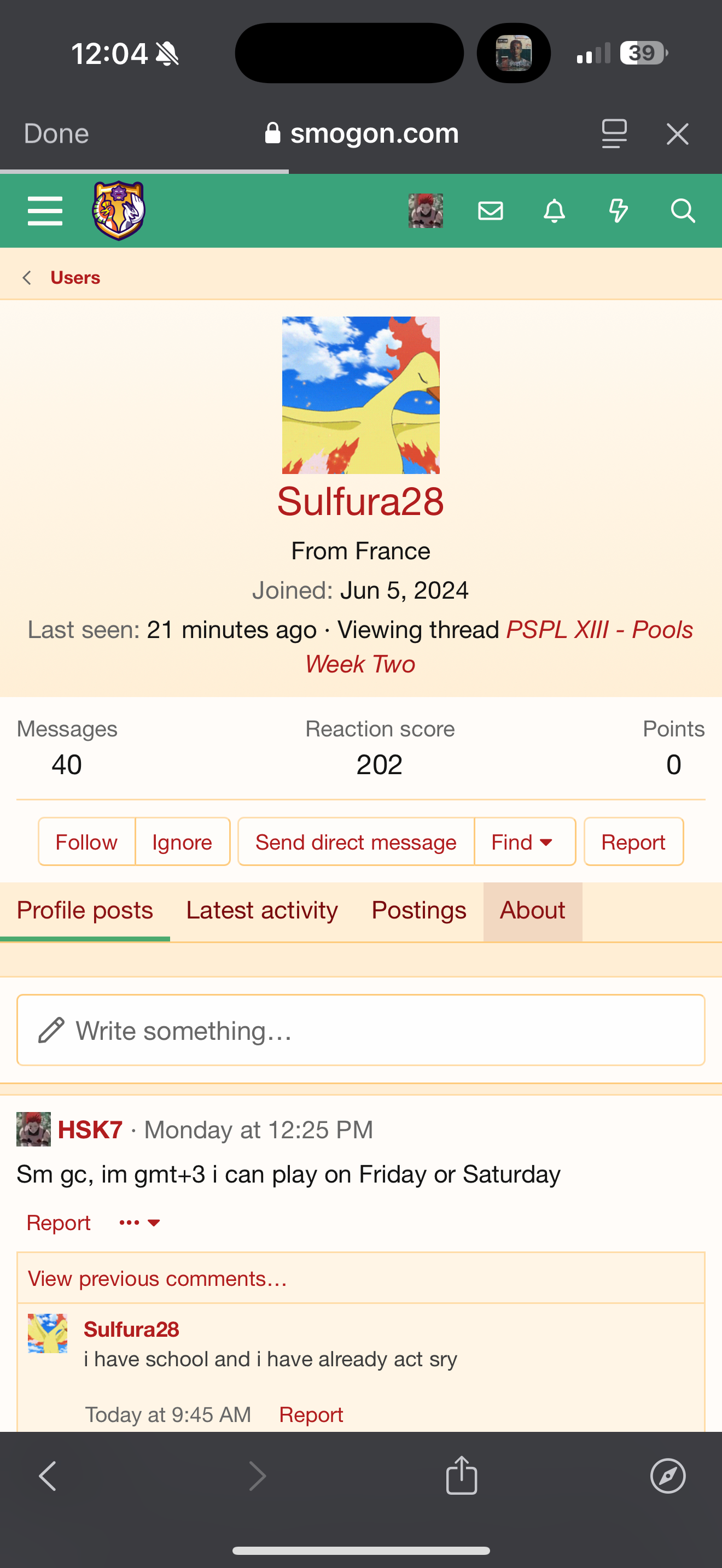The image size is (722, 1568).
Task: Switch to the Postings tab
Action: click(x=419, y=911)
